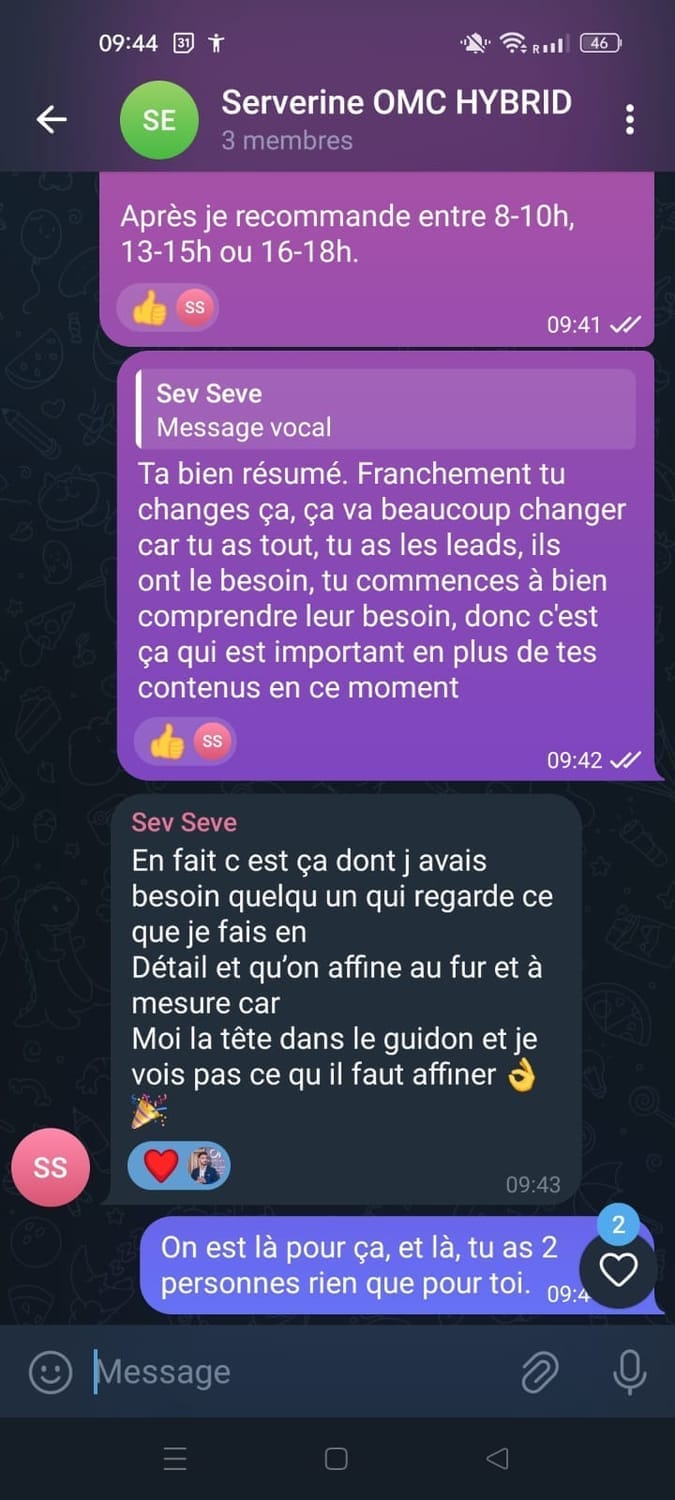Attach a file with the paperclip
The image size is (675, 1500).
(x=540, y=1372)
